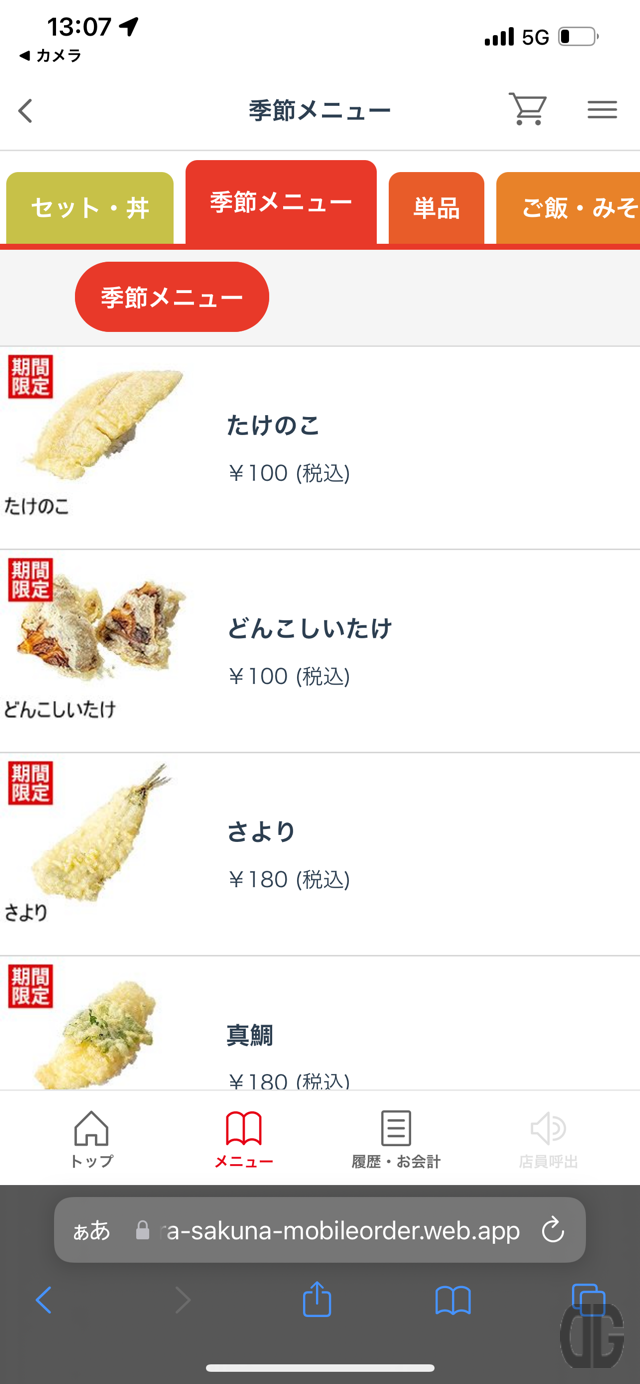Select the 季節メニュー top tab
This screenshot has height=1384, width=640.
click(x=281, y=203)
